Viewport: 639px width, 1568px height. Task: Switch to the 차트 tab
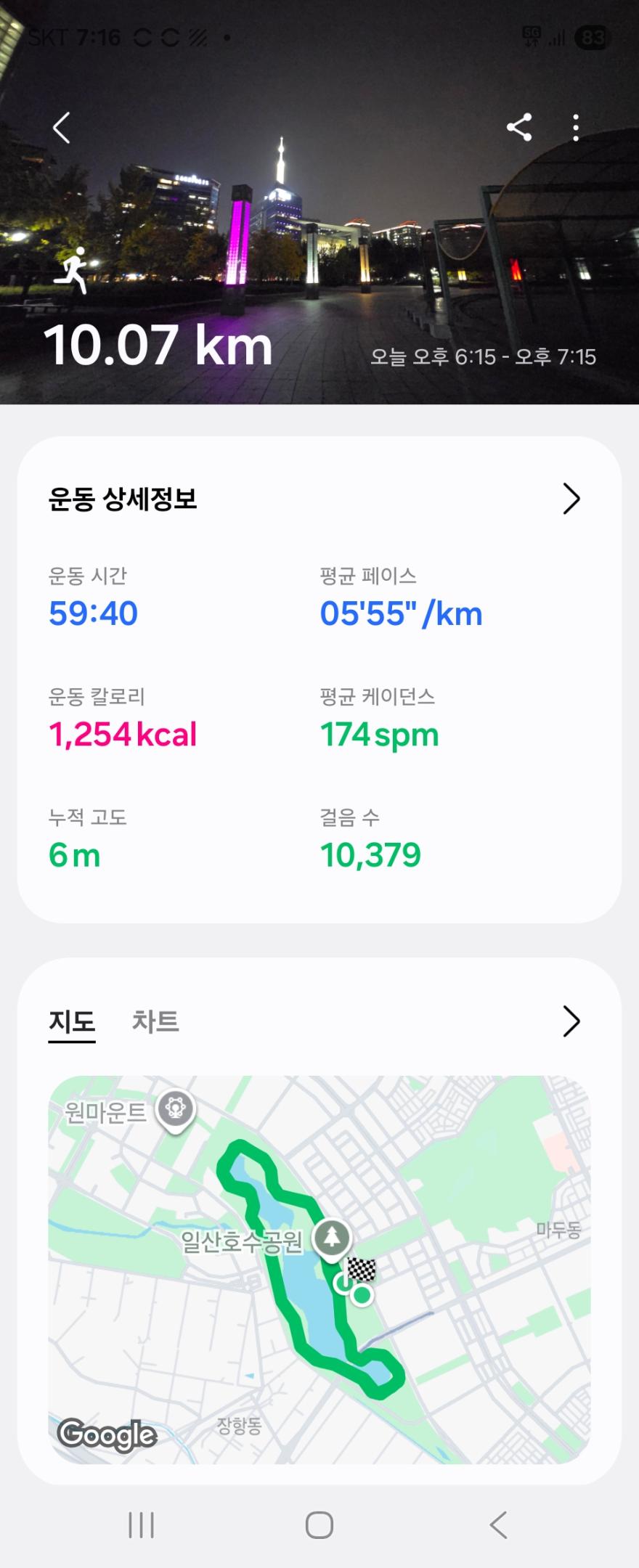point(156,1022)
